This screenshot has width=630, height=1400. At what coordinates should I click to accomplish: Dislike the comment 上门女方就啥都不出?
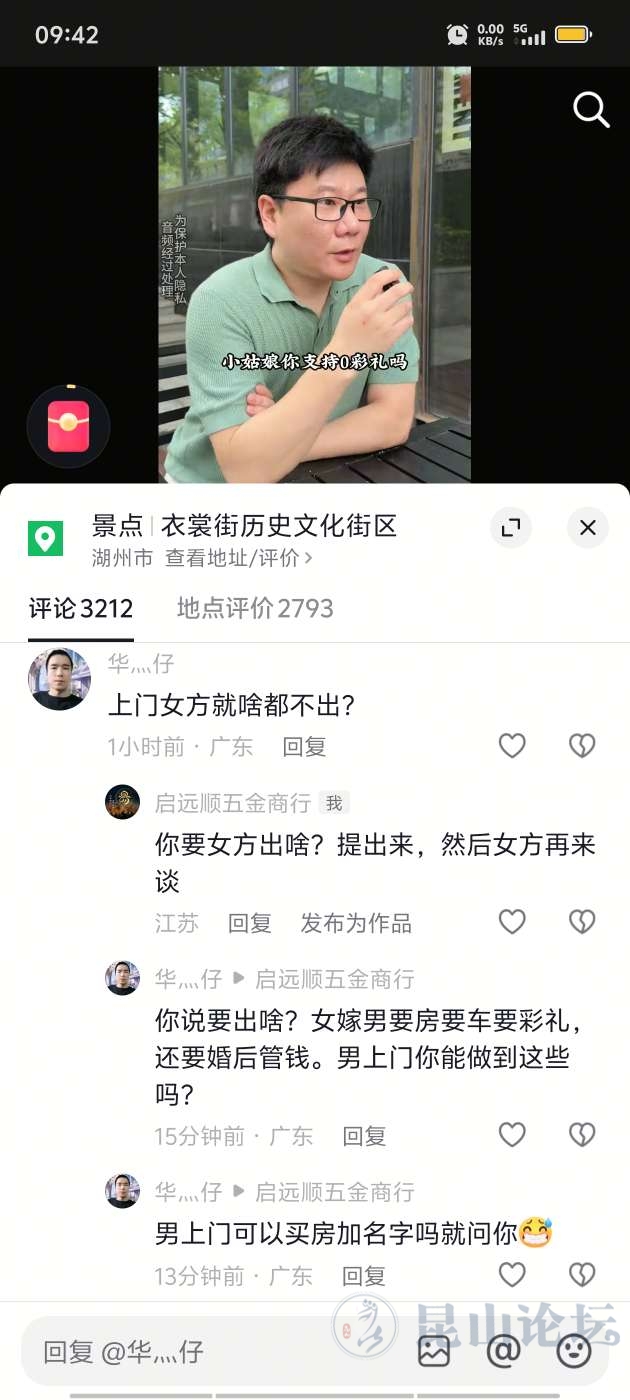pos(581,745)
